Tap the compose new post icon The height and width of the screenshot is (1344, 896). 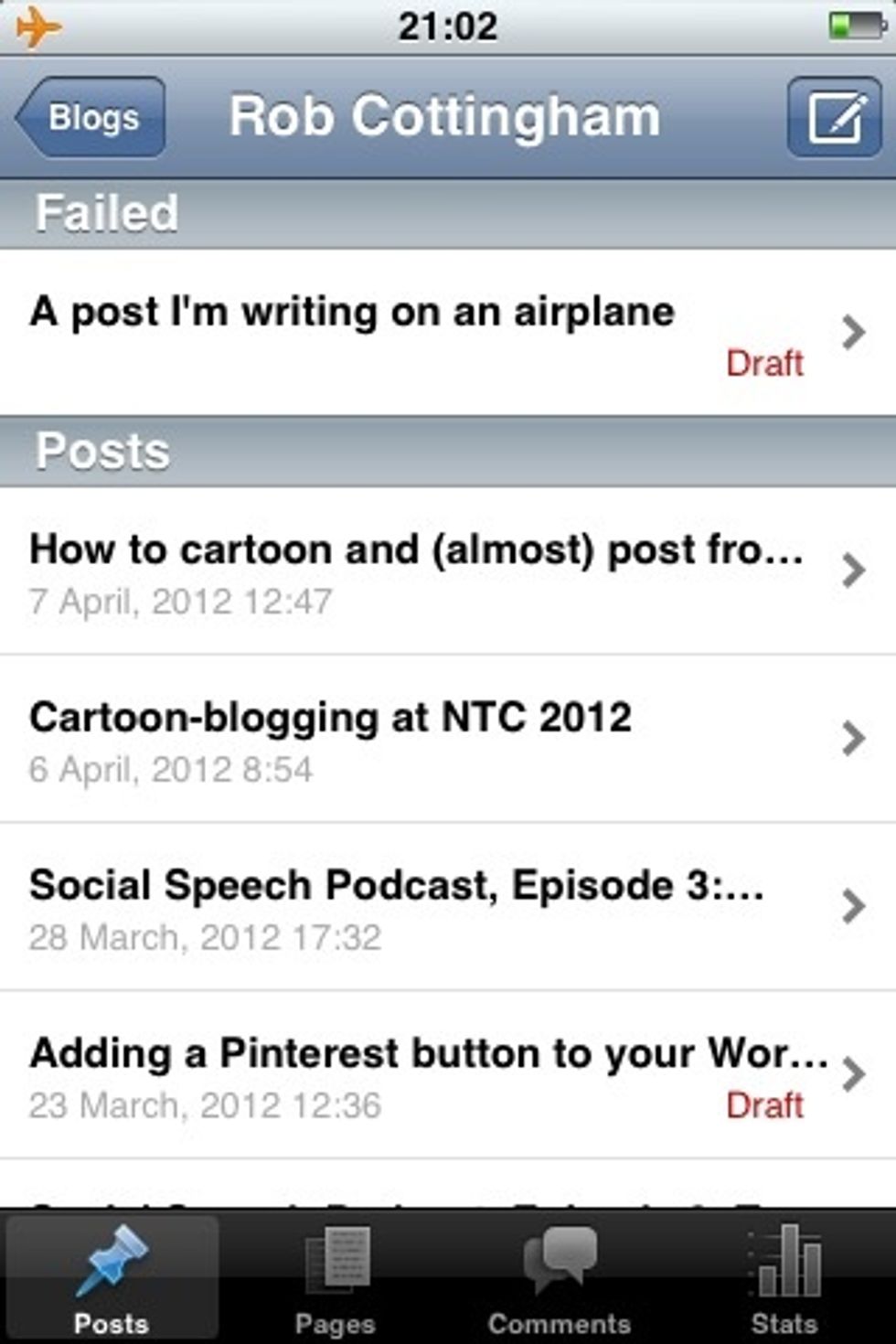[x=834, y=116]
